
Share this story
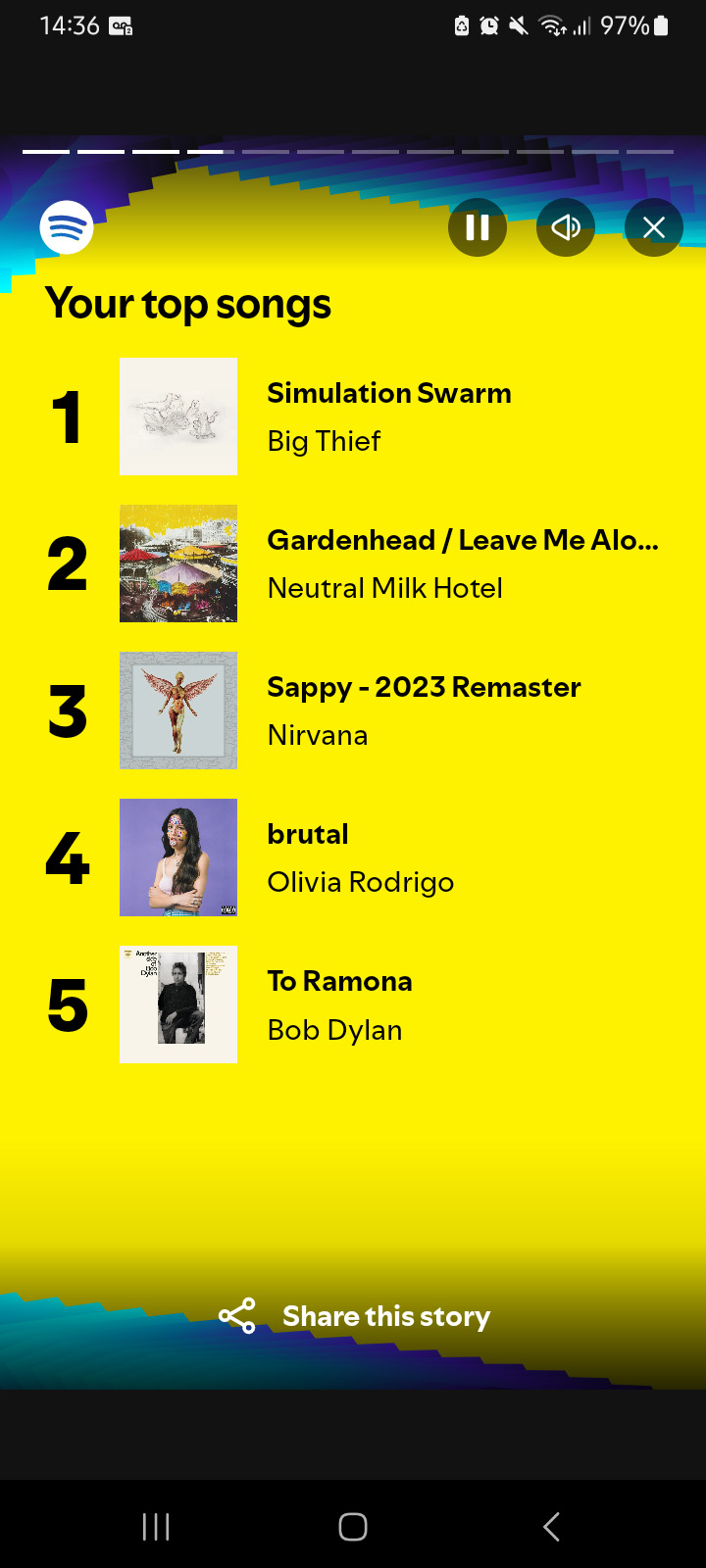coord(354,1316)
